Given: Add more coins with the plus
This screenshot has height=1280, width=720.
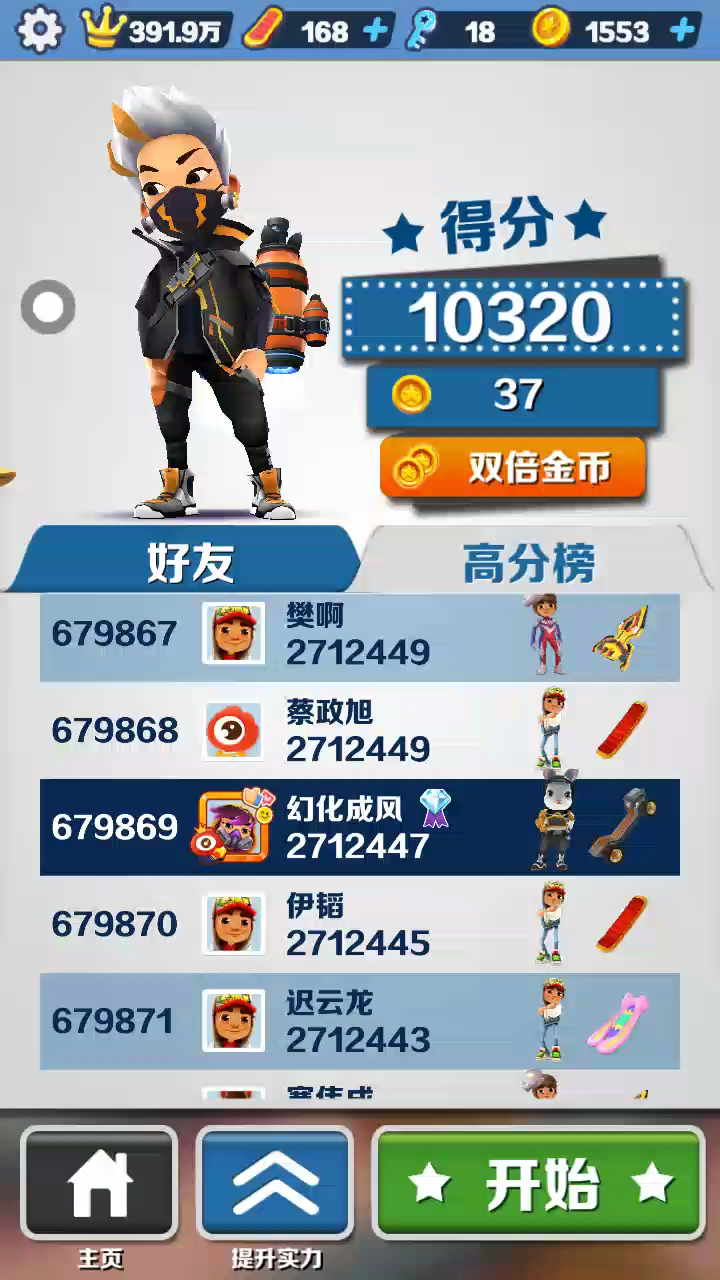Looking at the screenshot, I should tap(683, 31).
